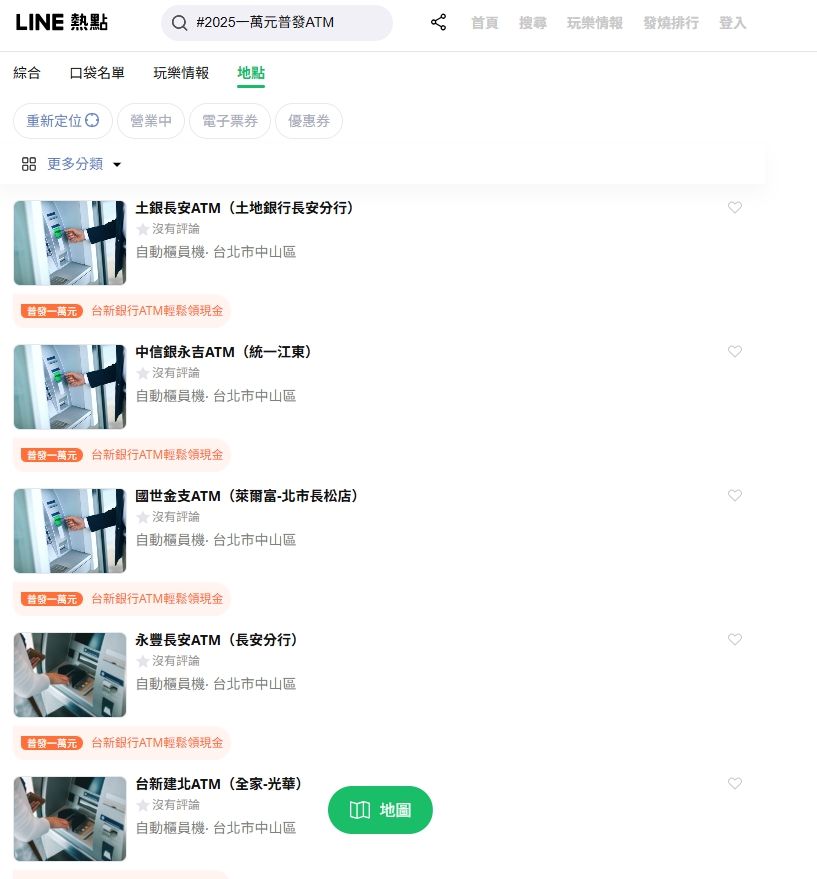Click the orange 普發一萬元 badge on 國世金支ATM
The image size is (817, 879).
(x=51, y=599)
